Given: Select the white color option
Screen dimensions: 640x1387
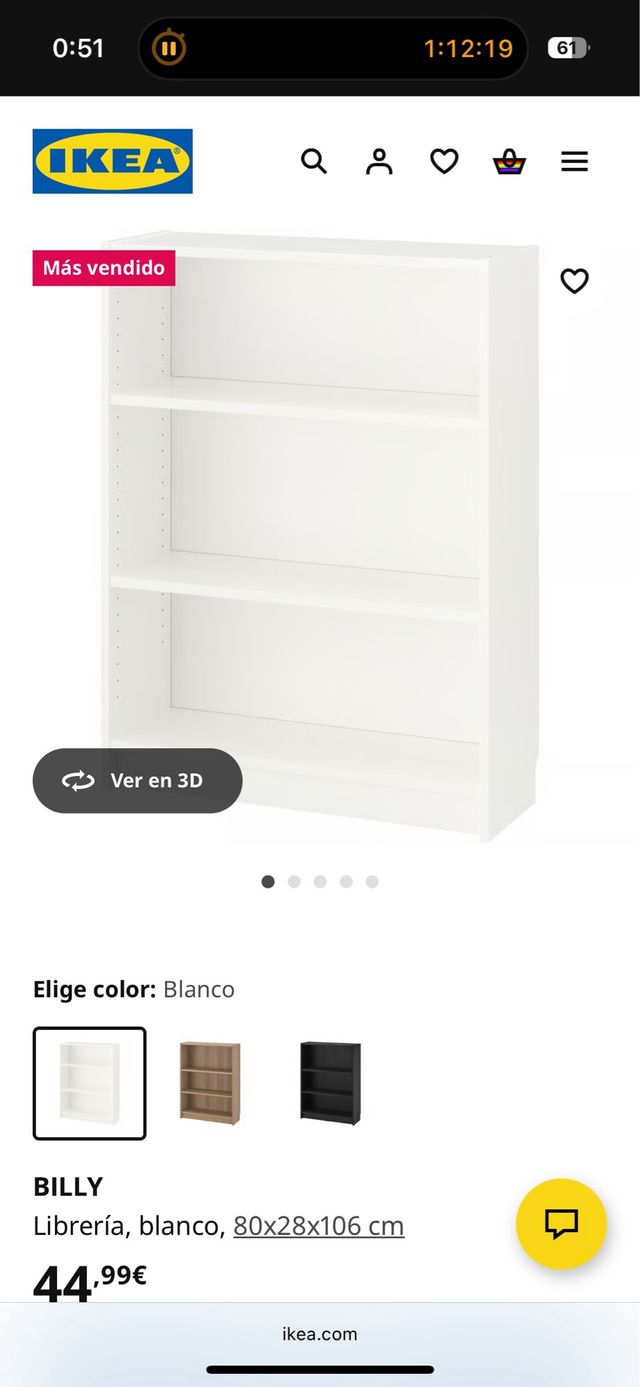Looking at the screenshot, I should [x=90, y=1083].
